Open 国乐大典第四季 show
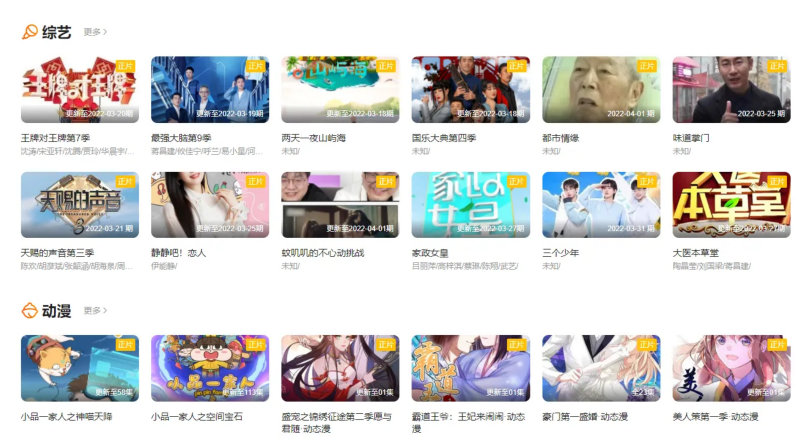This screenshot has width=800, height=447. (x=470, y=89)
